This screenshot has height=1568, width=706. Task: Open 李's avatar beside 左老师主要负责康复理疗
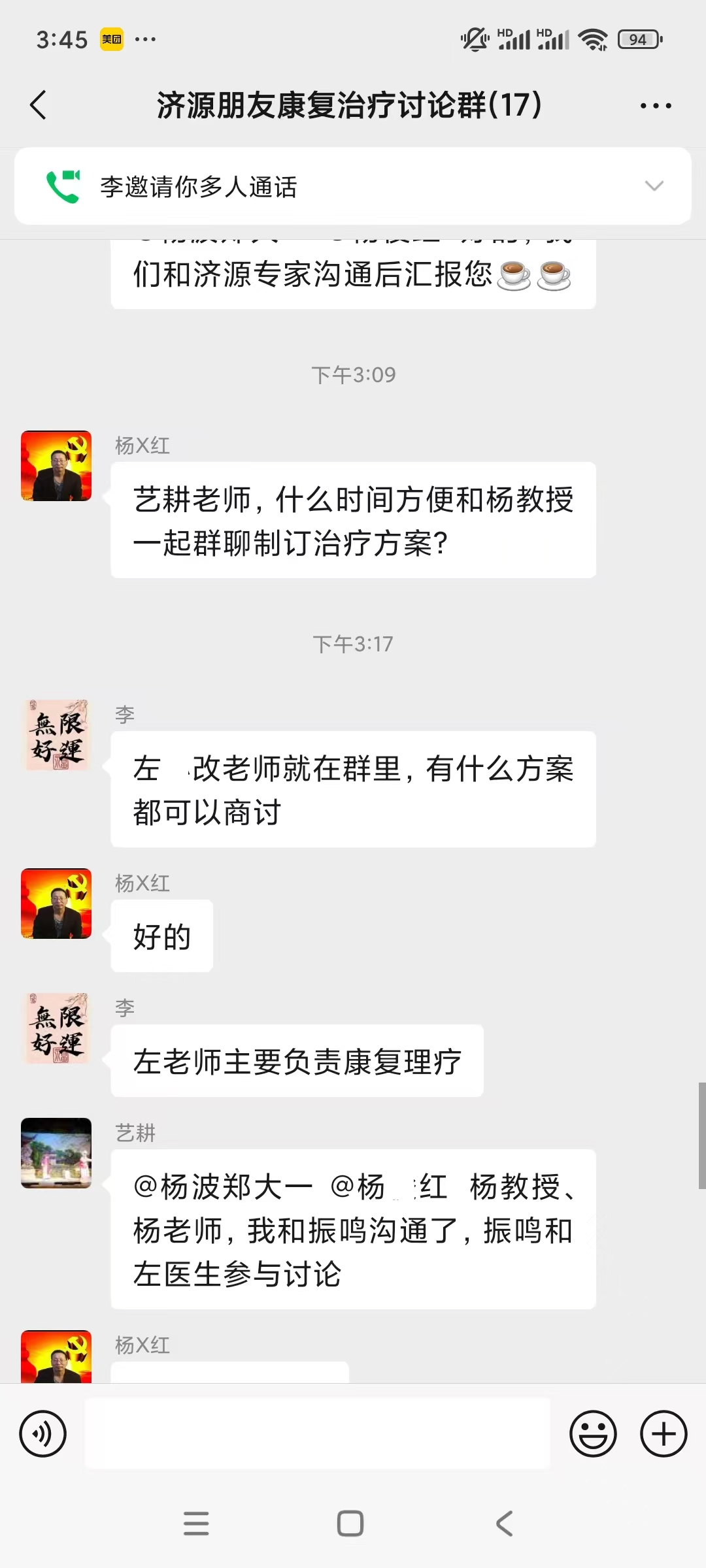coord(56,1028)
